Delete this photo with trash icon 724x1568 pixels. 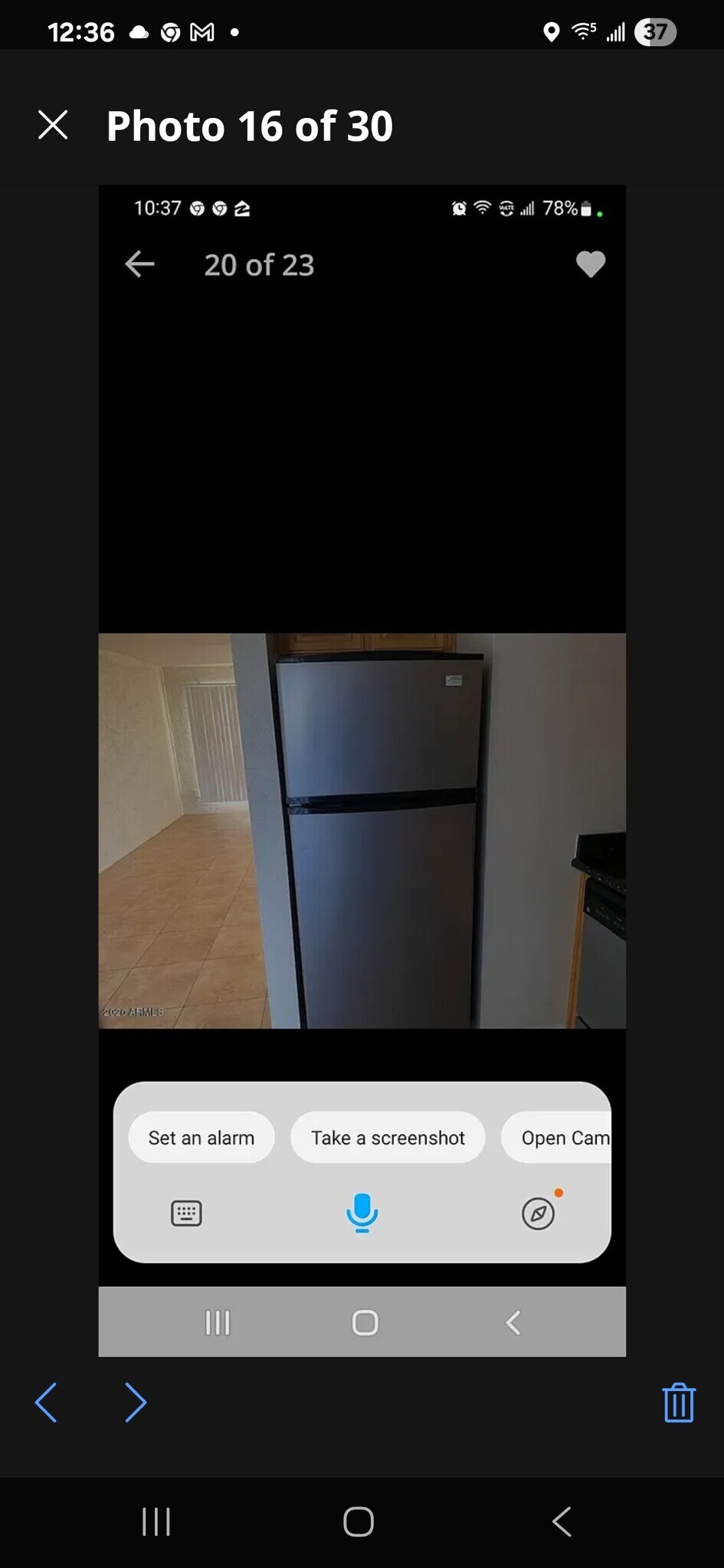tap(678, 1403)
